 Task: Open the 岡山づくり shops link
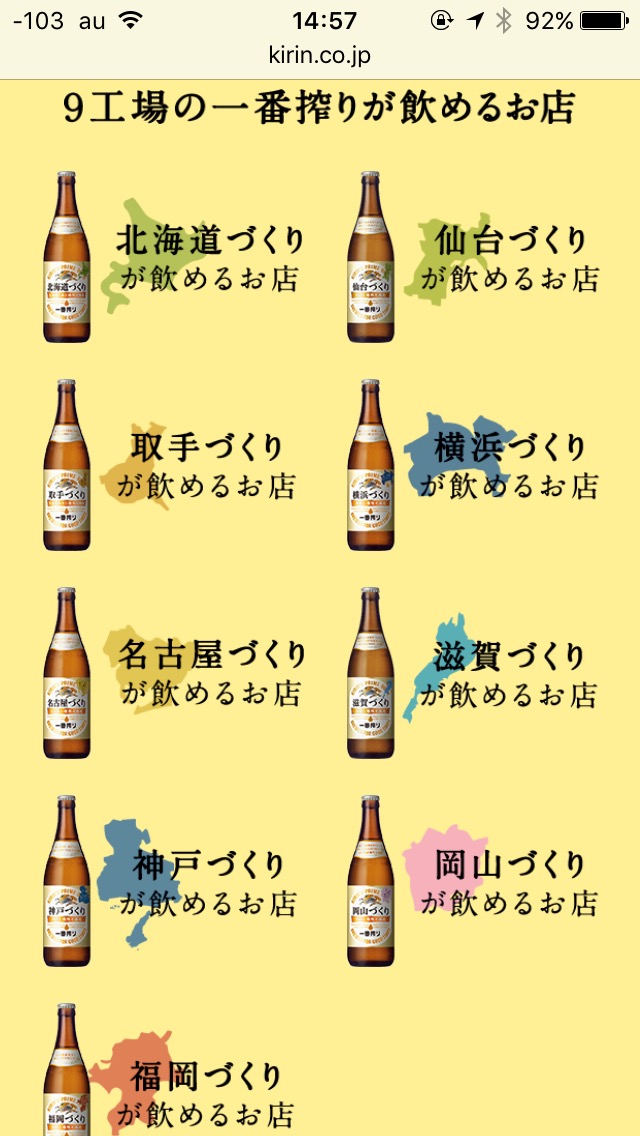473,881
